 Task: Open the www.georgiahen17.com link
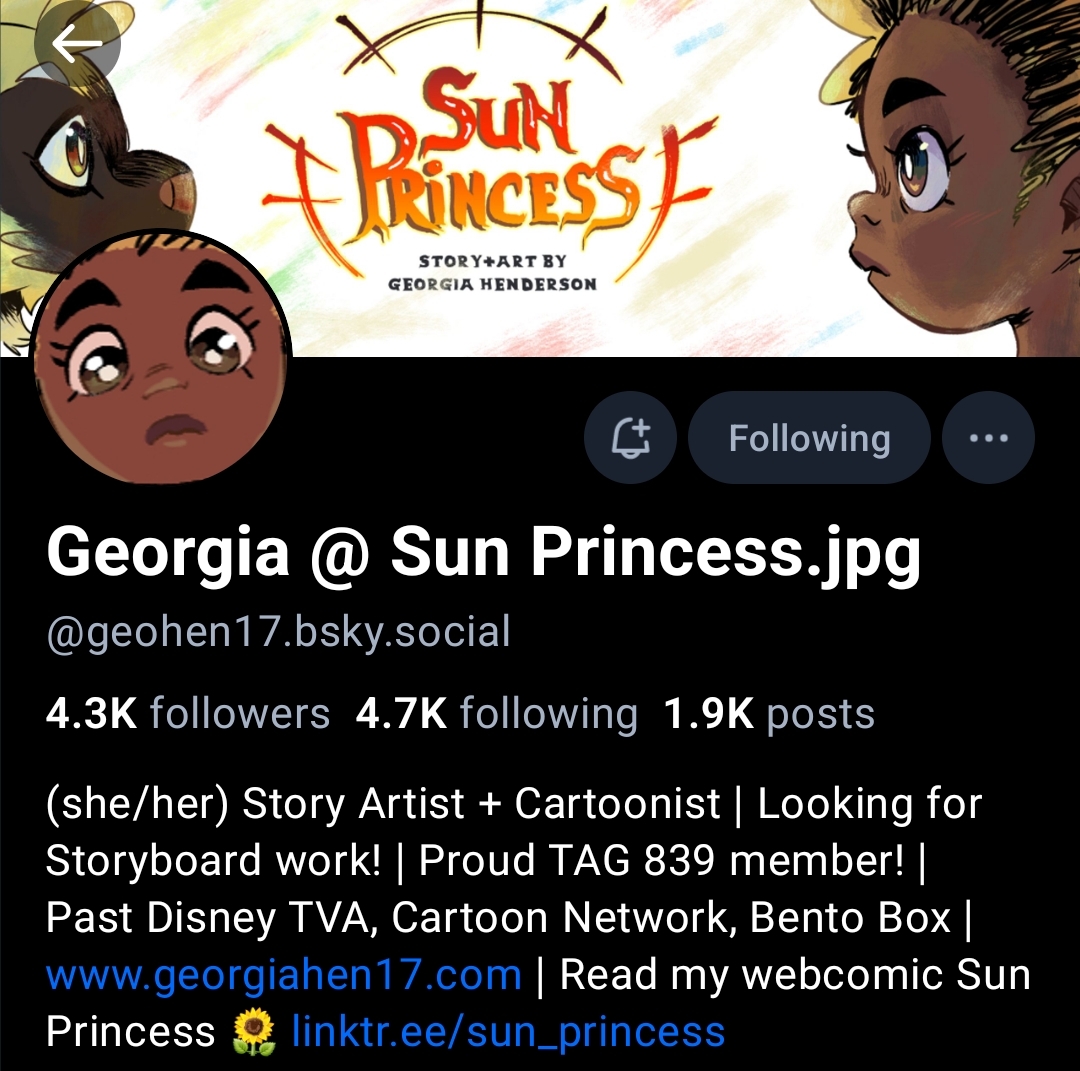[x=284, y=974]
